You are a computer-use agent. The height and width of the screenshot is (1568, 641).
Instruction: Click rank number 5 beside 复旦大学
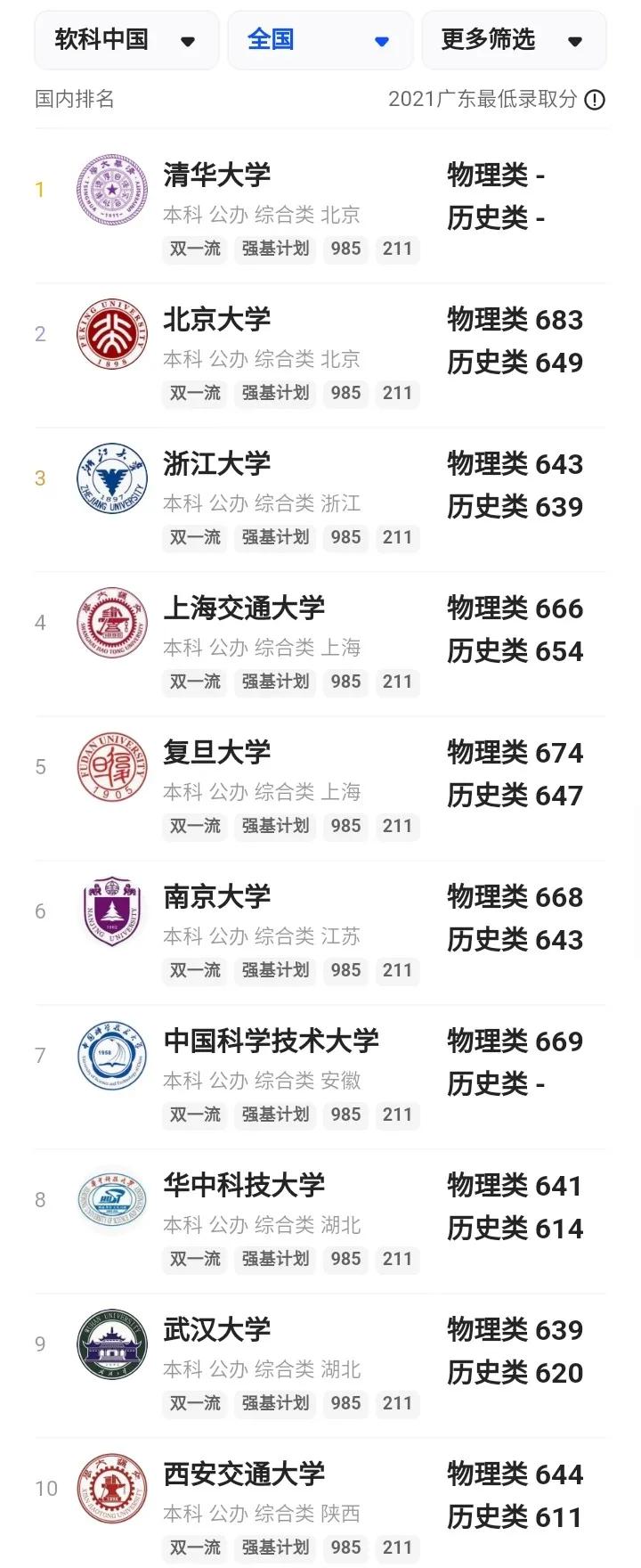coord(41,767)
